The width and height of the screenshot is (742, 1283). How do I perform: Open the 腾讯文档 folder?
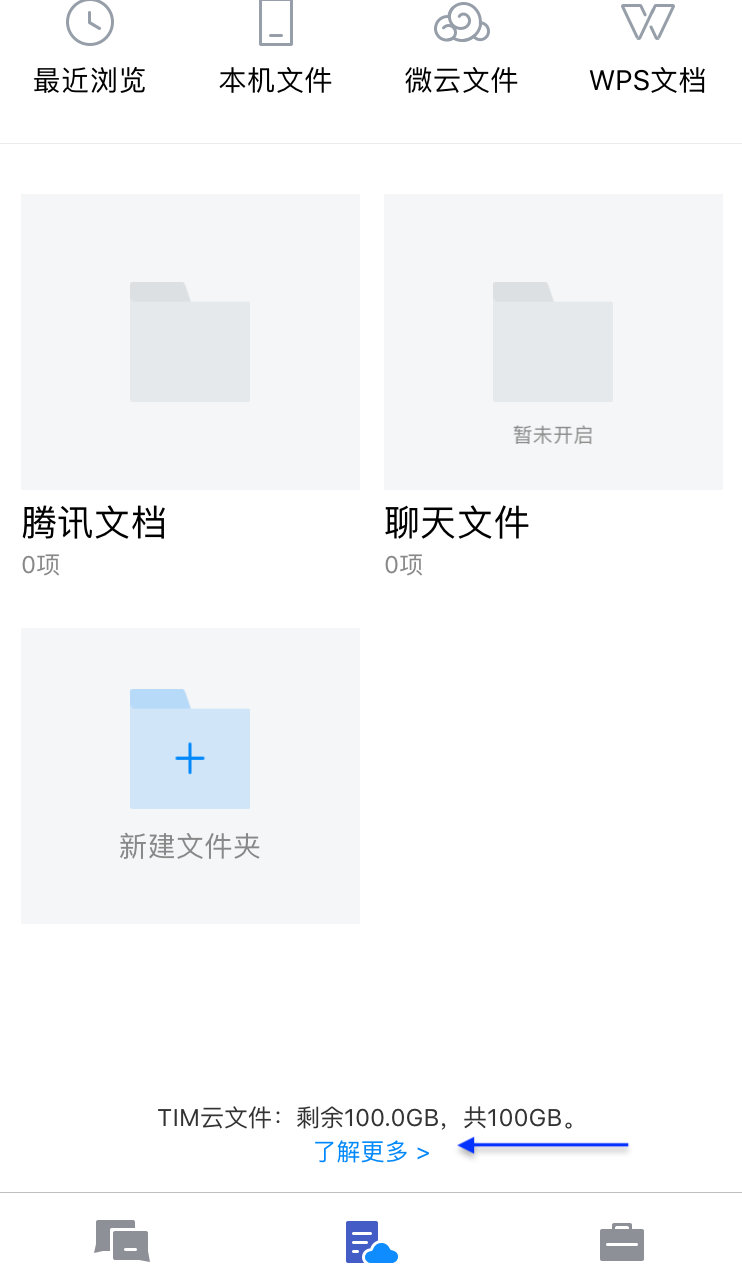(x=190, y=386)
